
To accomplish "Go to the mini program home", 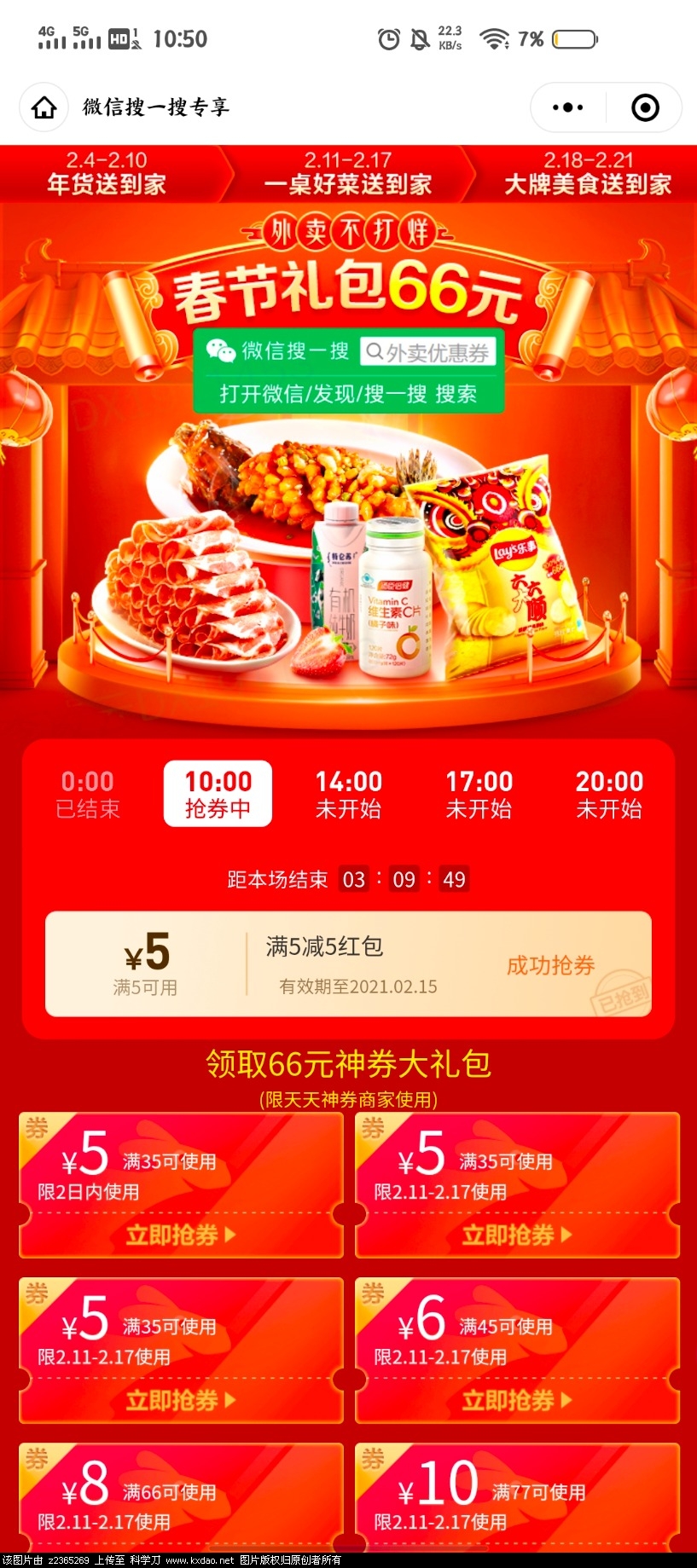I will coord(44,107).
